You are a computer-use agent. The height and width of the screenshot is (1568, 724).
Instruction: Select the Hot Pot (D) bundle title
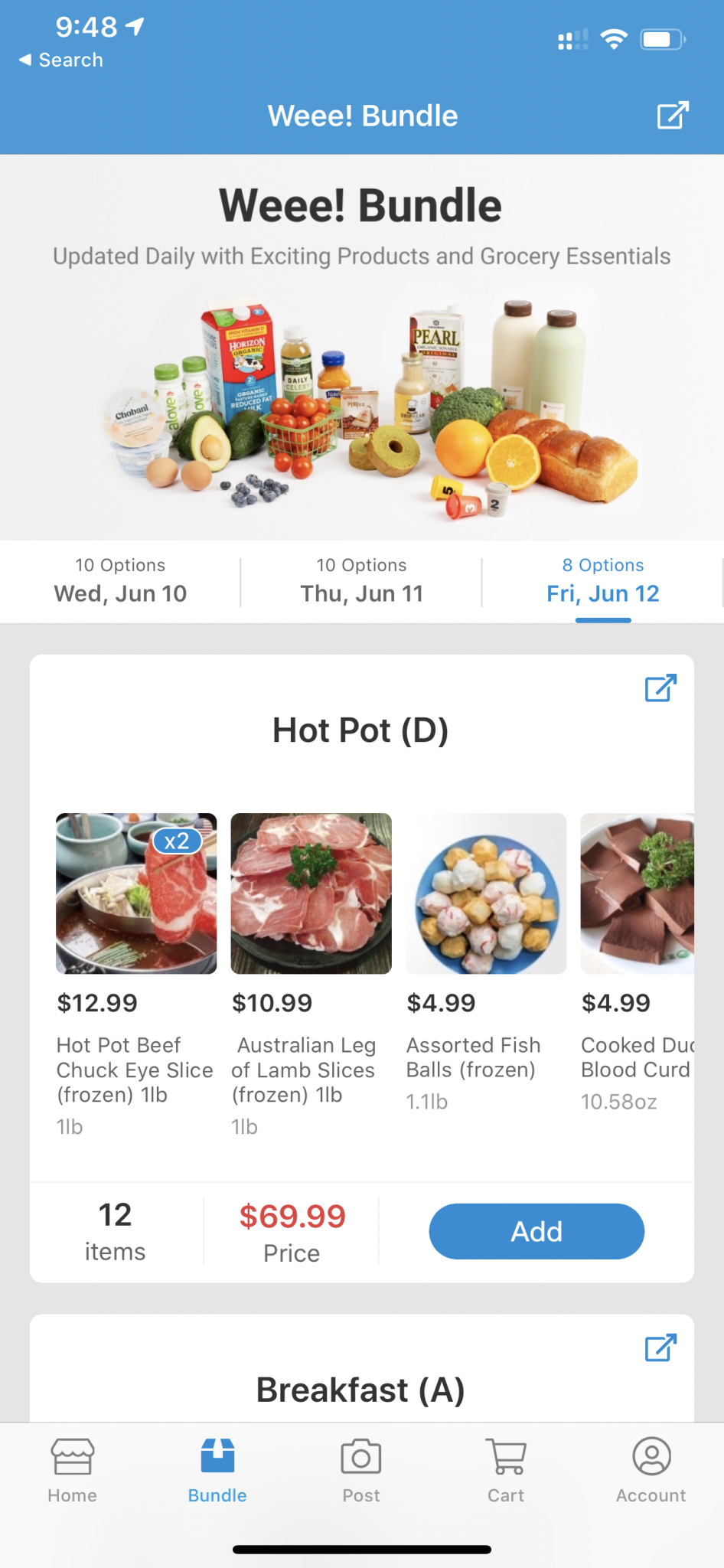click(361, 730)
